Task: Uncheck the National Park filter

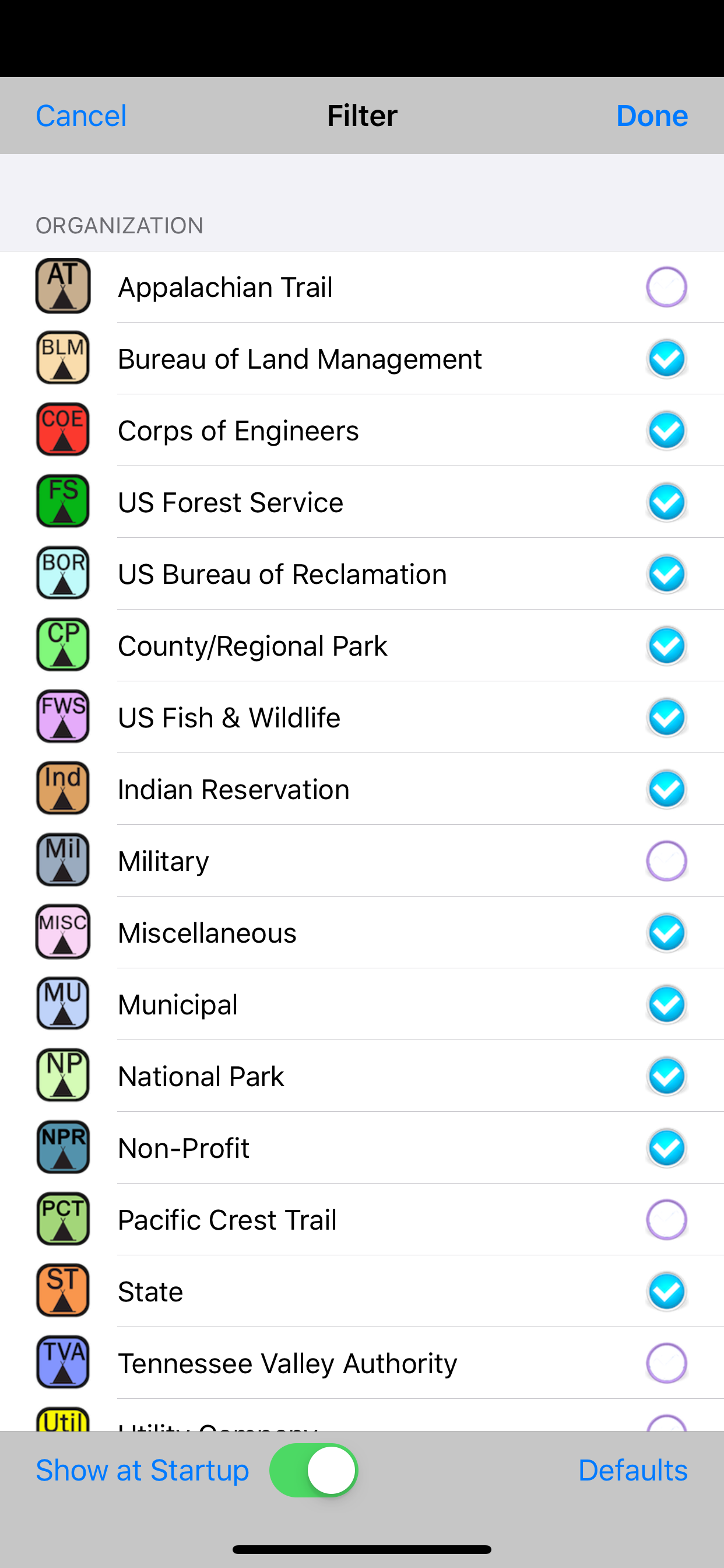Action: click(666, 1076)
